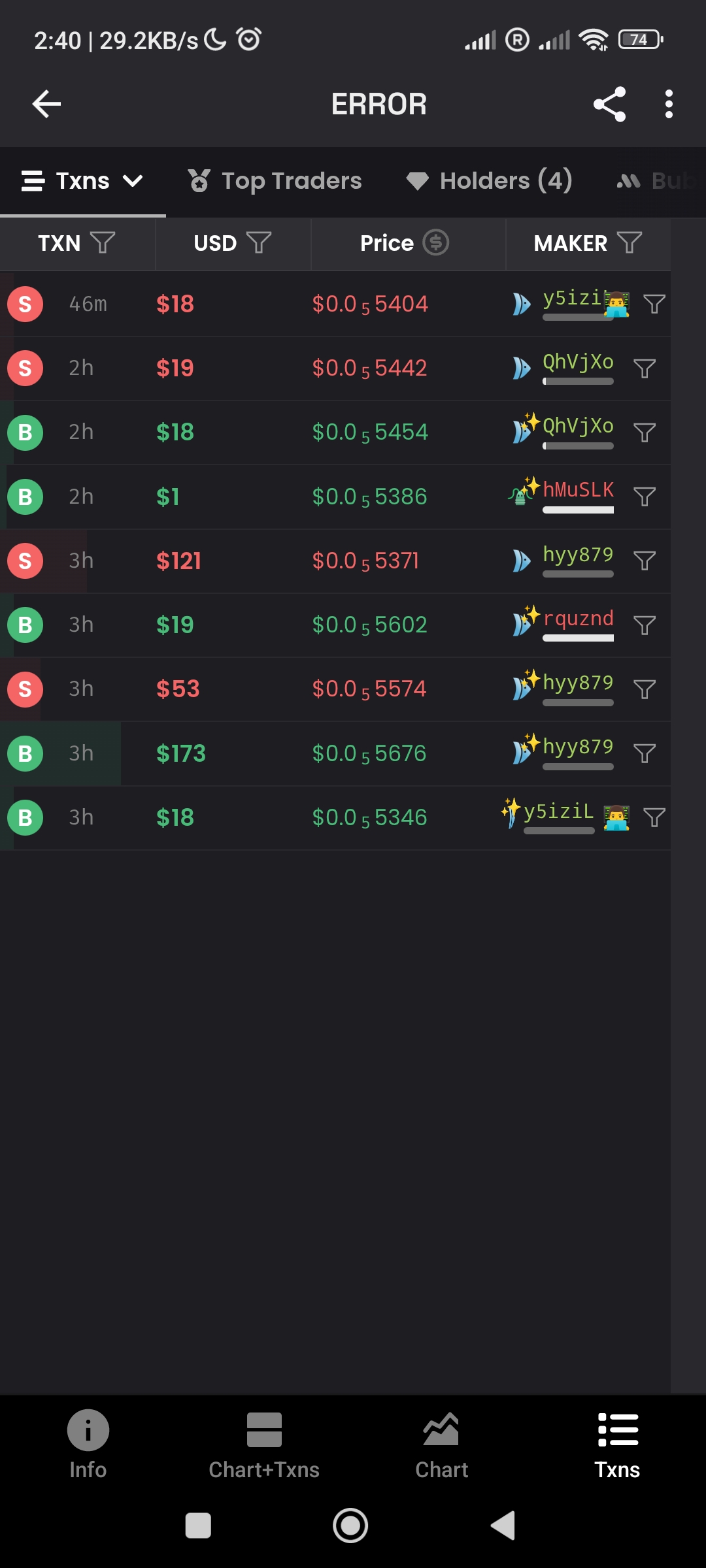This screenshot has height=1568, width=706.
Task: Switch to the Top Traders tab
Action: [x=275, y=181]
